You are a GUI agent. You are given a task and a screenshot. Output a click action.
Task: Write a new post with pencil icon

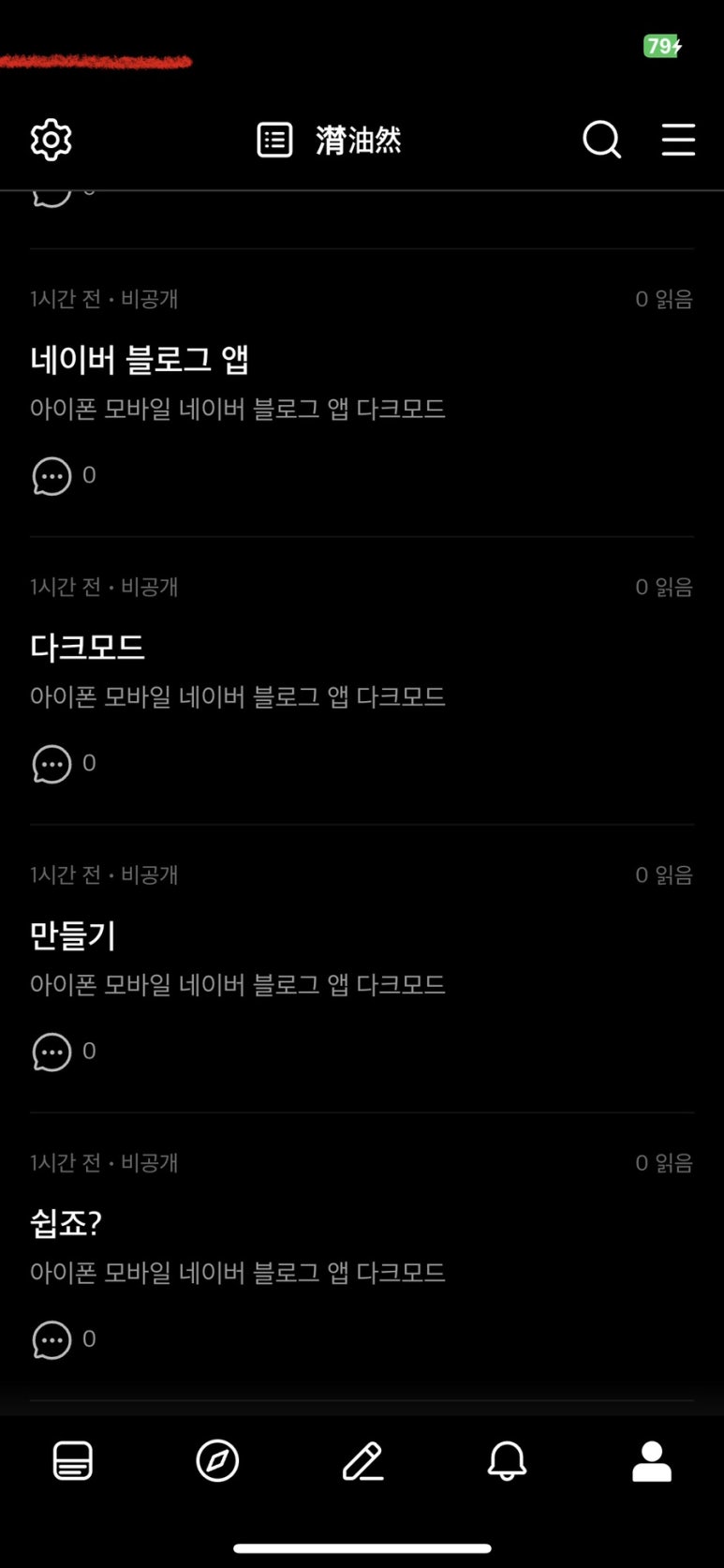pos(362,1460)
